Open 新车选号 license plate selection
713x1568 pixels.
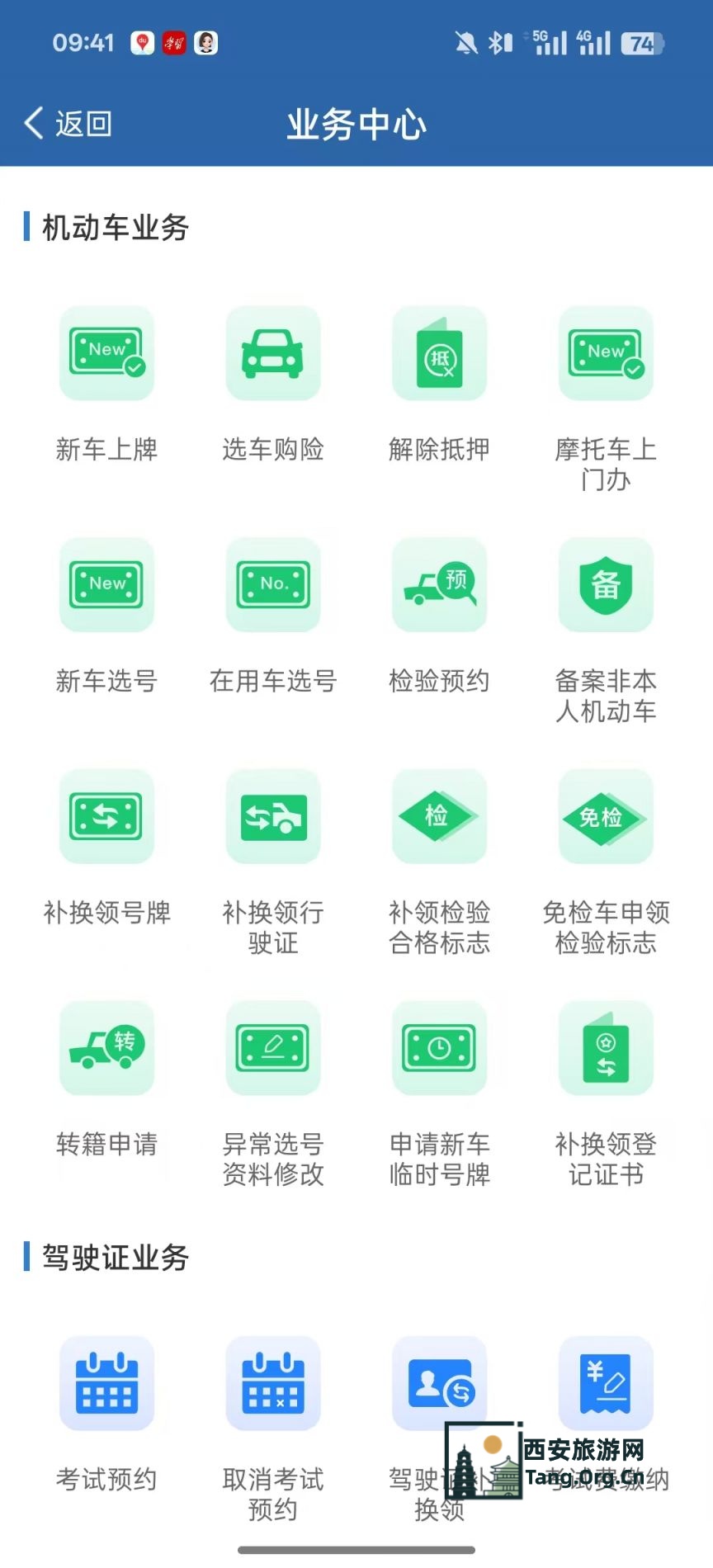click(x=106, y=586)
